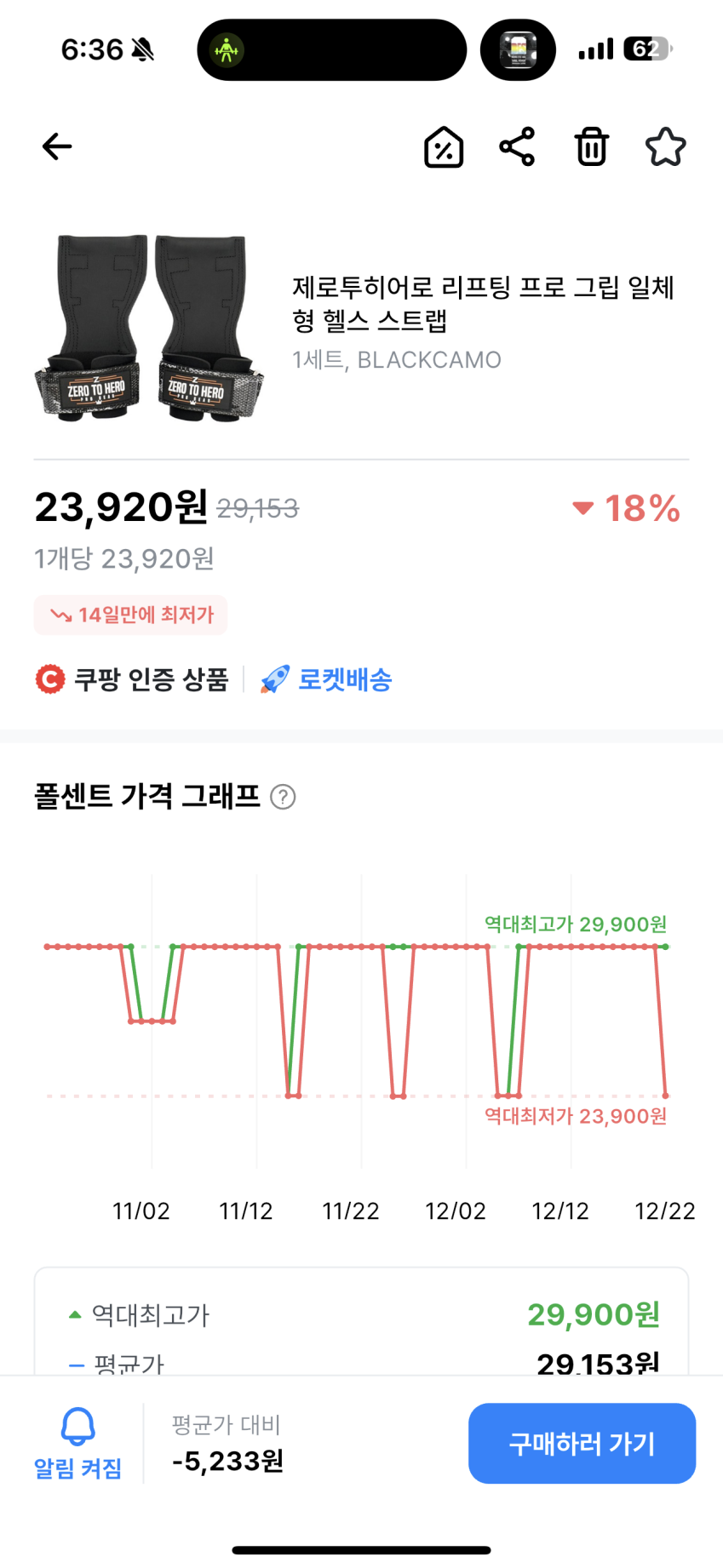The width and height of the screenshot is (723, 1568).
Task: Open the discount house icon
Action: tap(444, 147)
